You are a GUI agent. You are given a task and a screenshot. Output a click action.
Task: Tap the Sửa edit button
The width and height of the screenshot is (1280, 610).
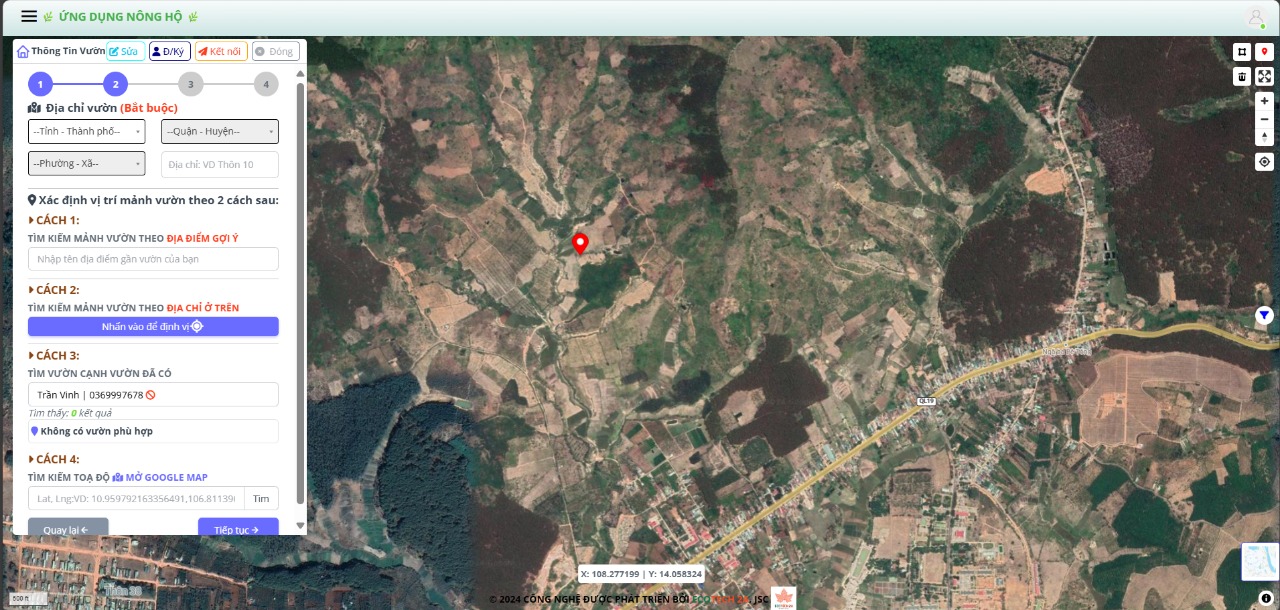(125, 51)
